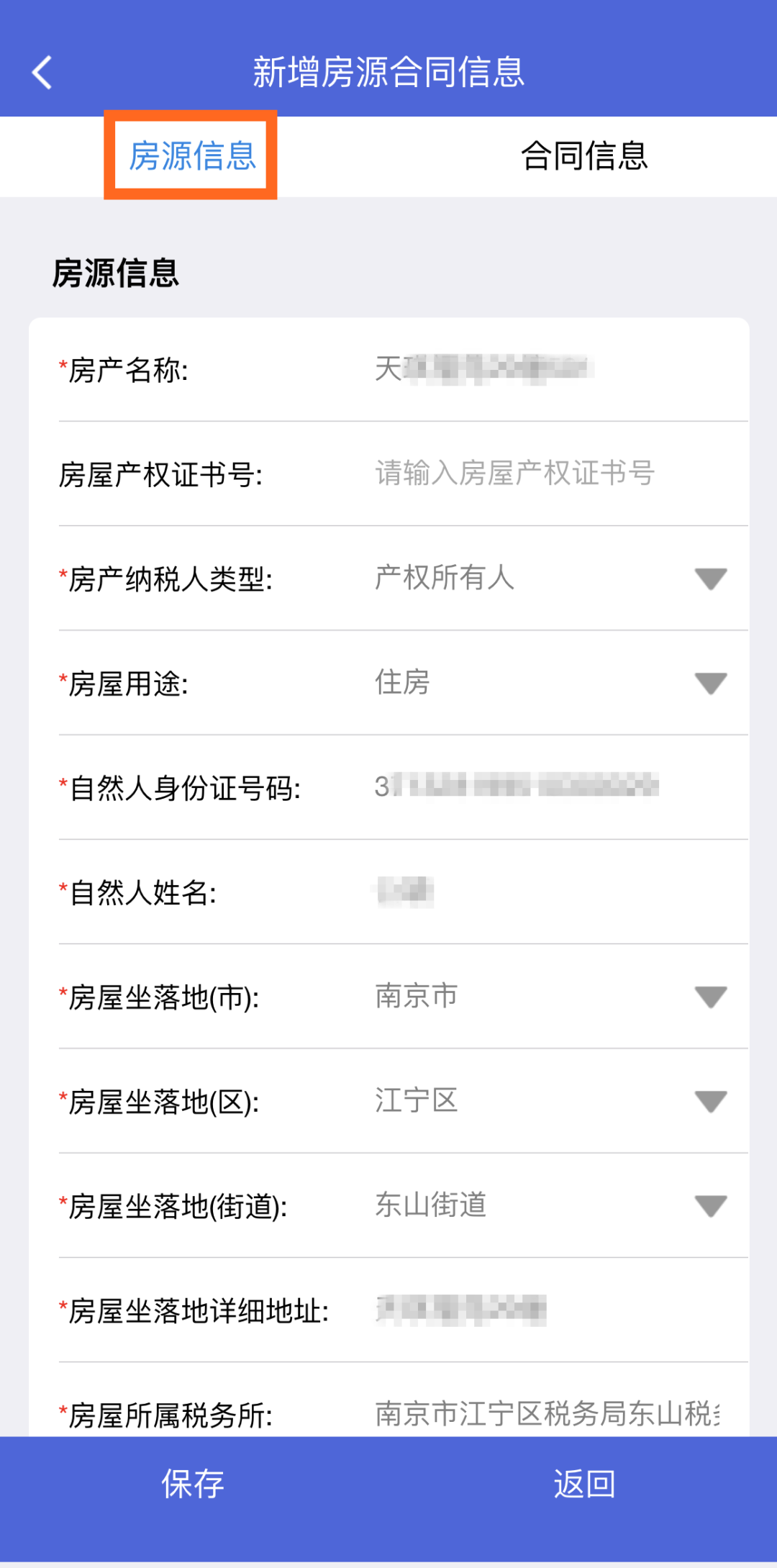Edit the 房屋坐落地详细地址 field
Screen dimensions: 777x1568
point(547,1310)
